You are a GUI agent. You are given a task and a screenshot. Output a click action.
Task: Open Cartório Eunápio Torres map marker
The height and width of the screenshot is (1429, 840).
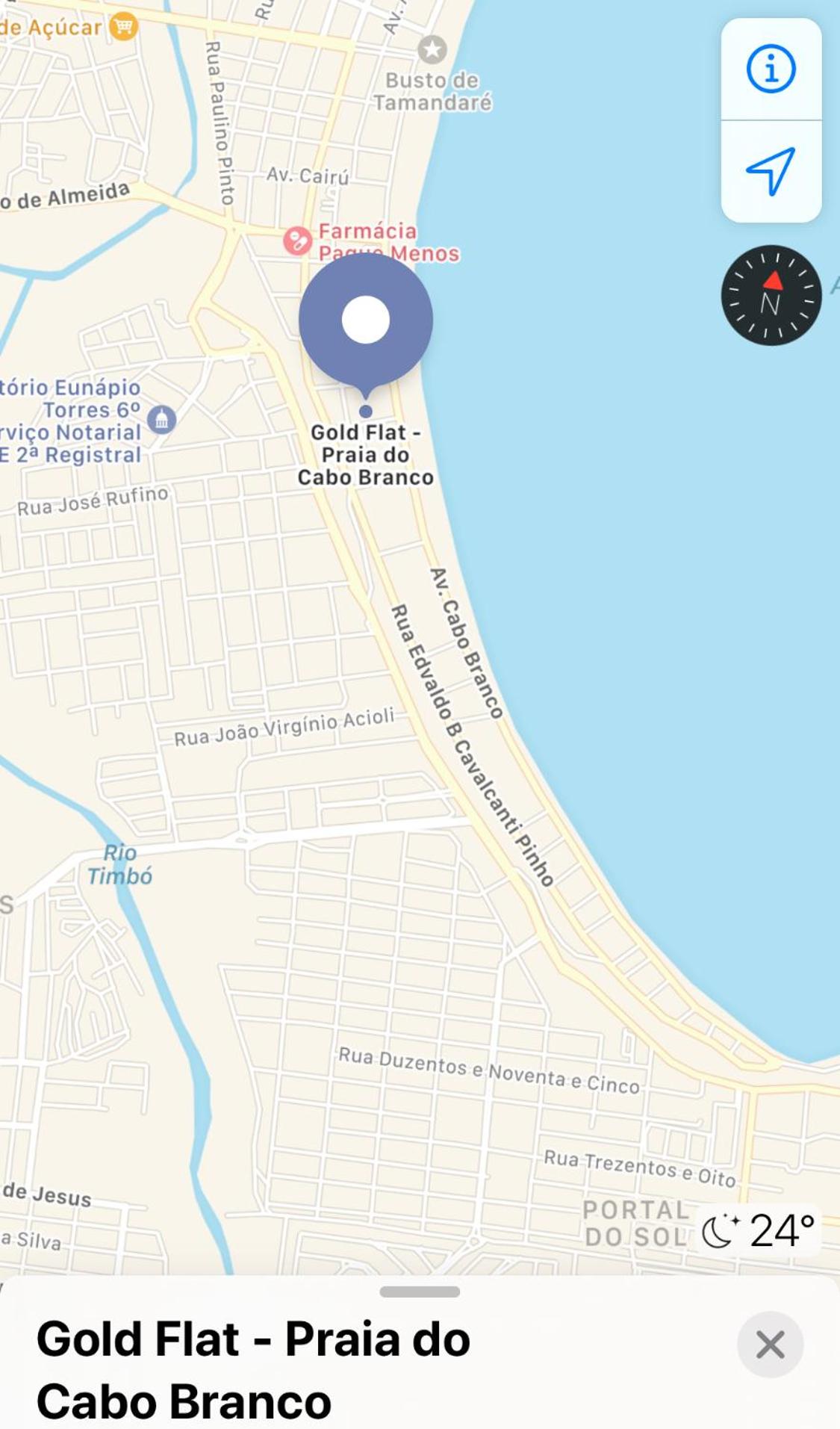(161, 419)
